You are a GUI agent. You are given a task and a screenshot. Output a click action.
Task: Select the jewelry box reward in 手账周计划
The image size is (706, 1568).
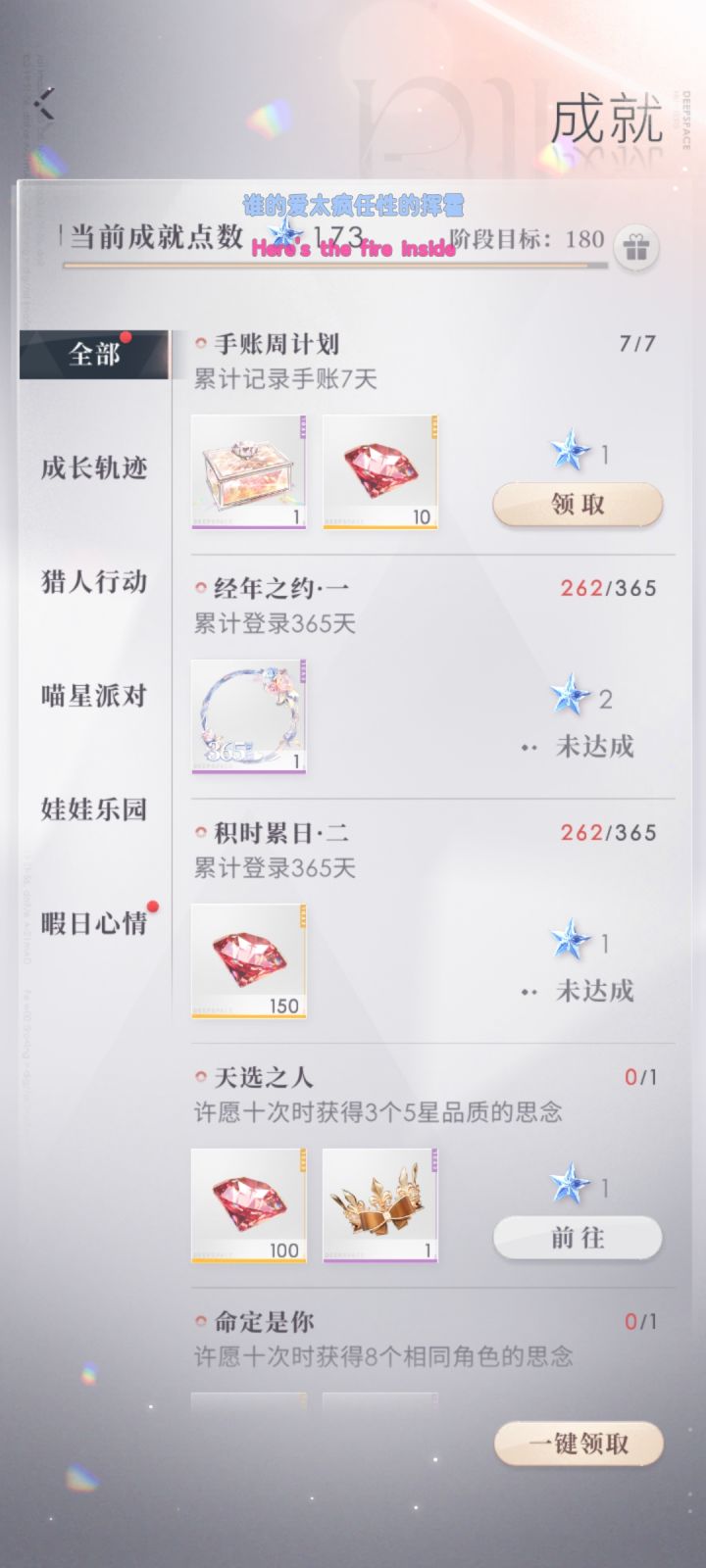pyautogui.click(x=248, y=470)
